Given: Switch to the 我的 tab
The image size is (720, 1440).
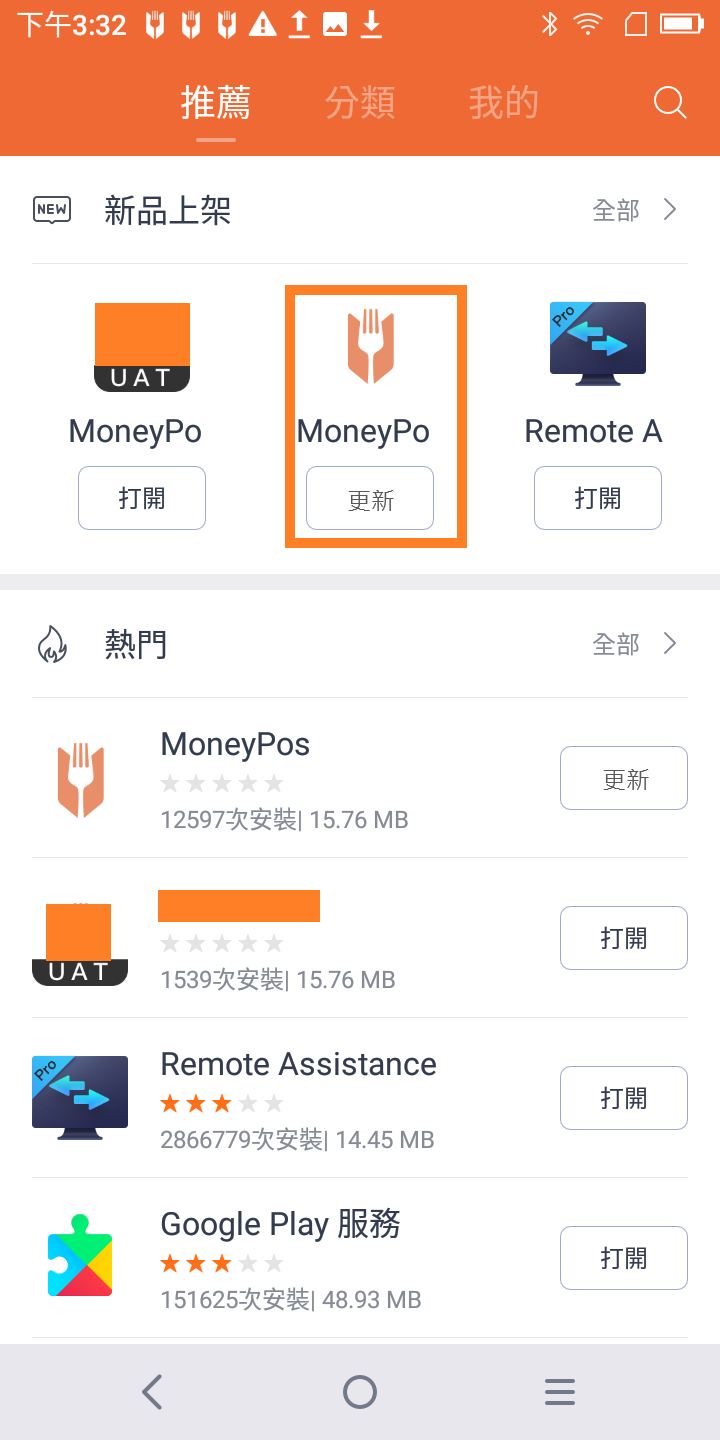Looking at the screenshot, I should click(504, 103).
